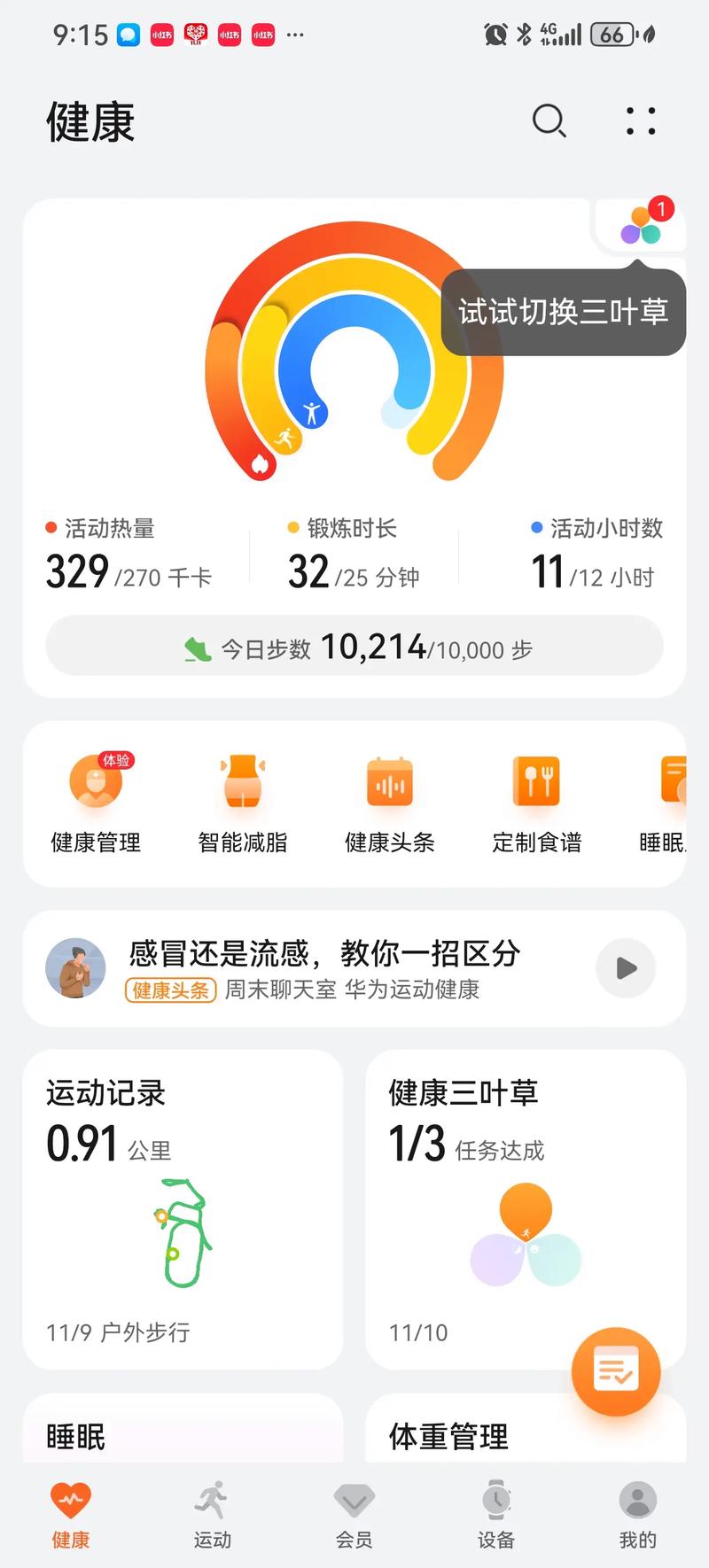Open today's step count 10,214 details
The height and width of the screenshot is (1568, 709).
(x=354, y=647)
